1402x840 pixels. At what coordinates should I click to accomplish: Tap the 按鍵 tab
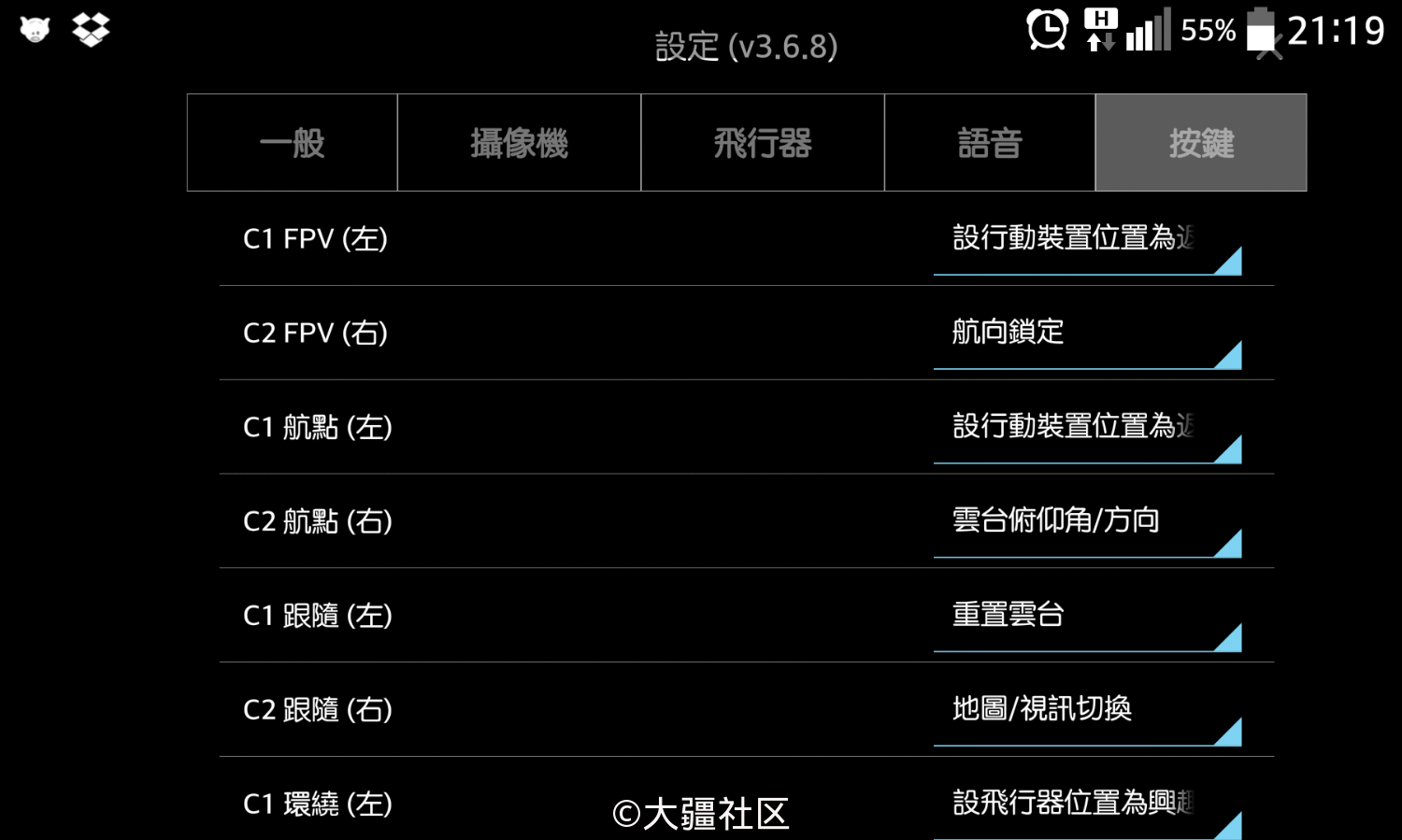pos(1201,143)
